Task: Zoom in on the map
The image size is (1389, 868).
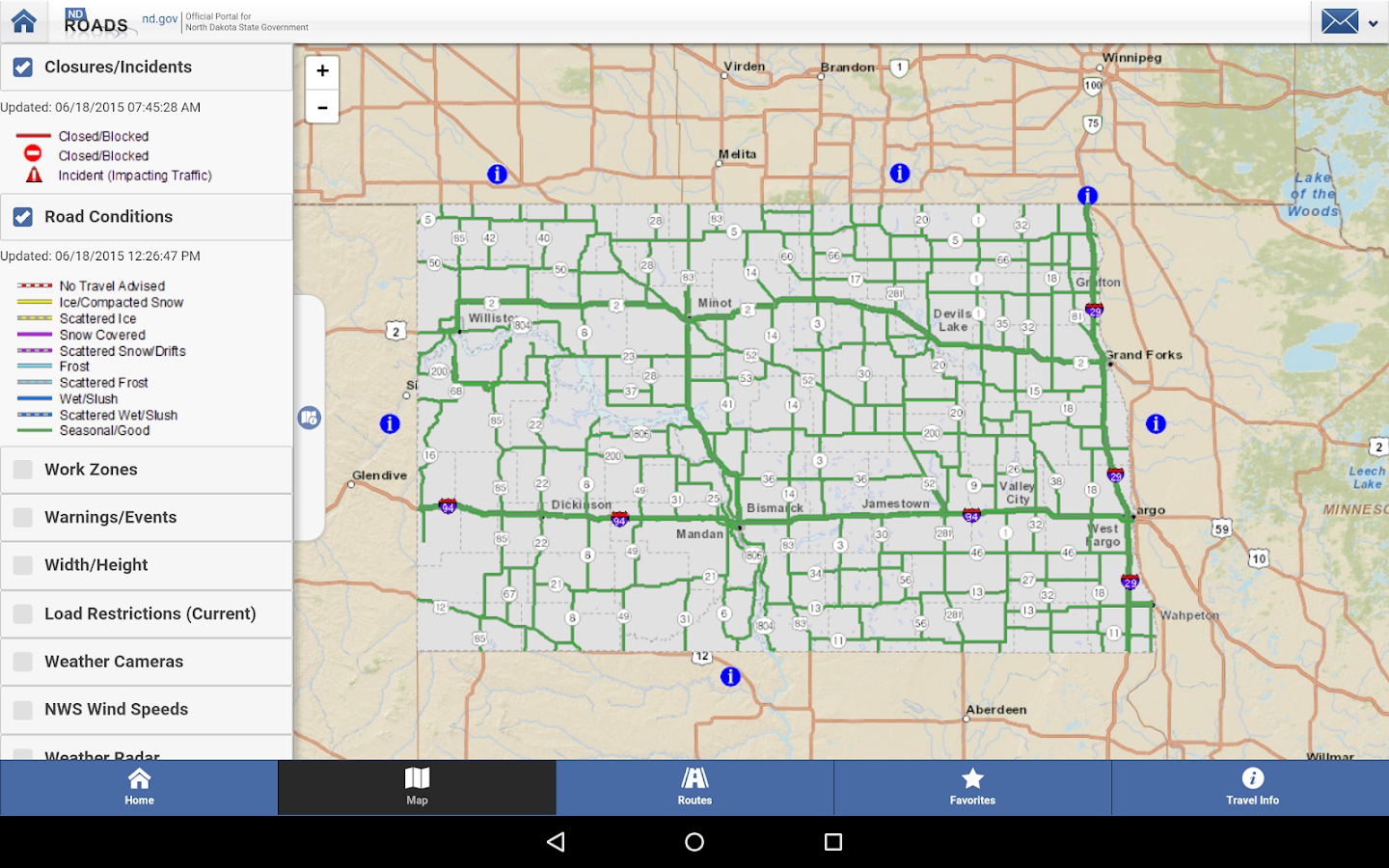Action: 322,71
